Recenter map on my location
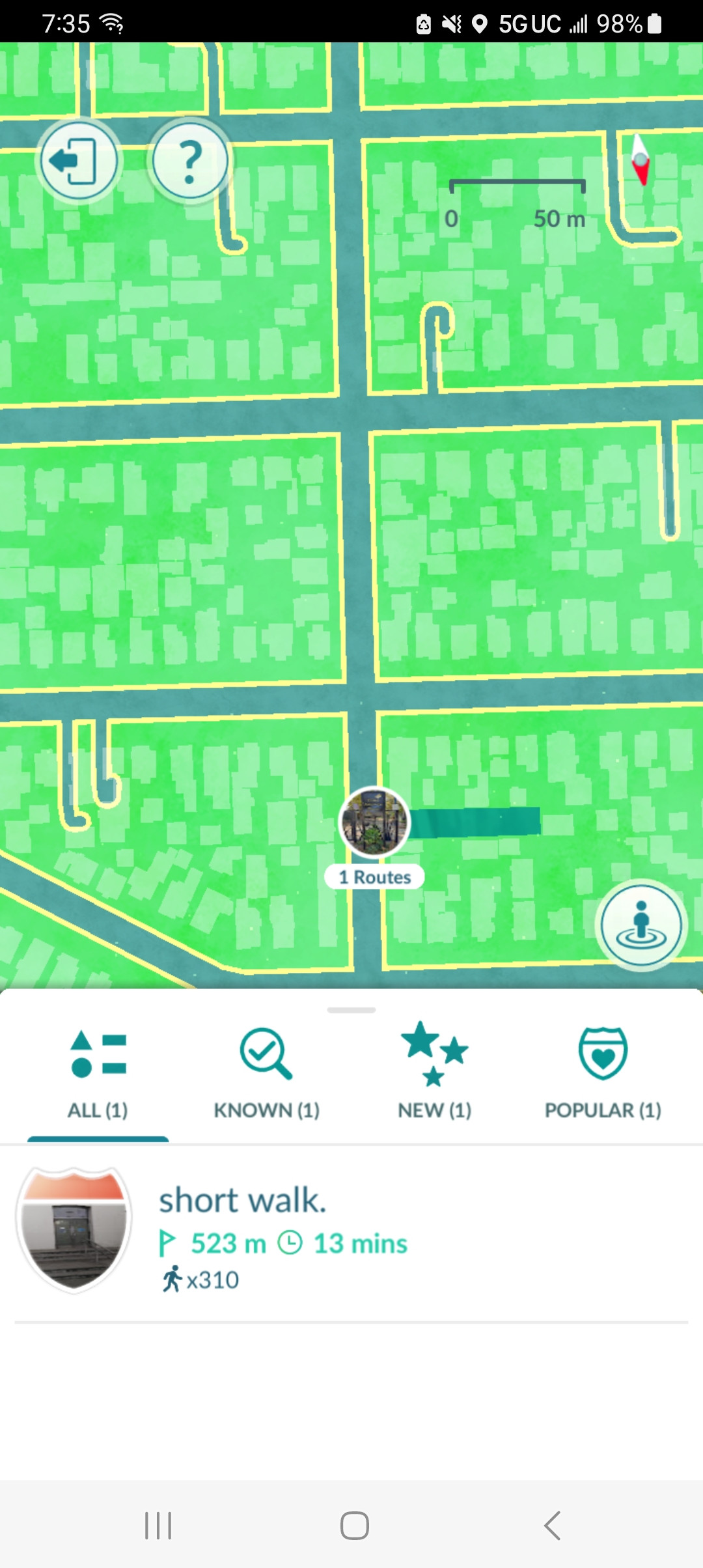Viewport: 703px width, 1568px height. click(x=641, y=925)
